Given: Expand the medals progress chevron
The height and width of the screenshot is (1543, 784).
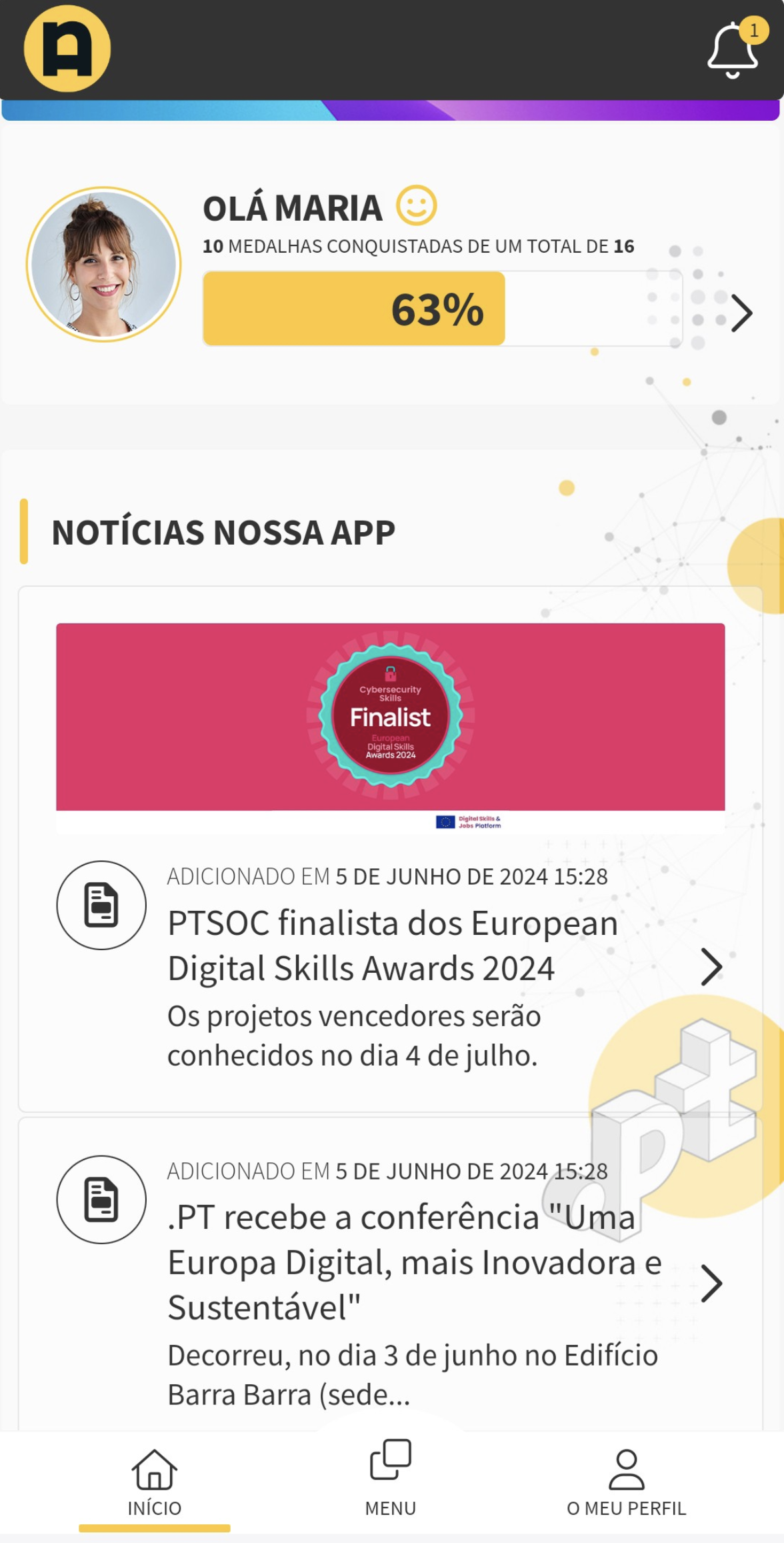Looking at the screenshot, I should (741, 313).
